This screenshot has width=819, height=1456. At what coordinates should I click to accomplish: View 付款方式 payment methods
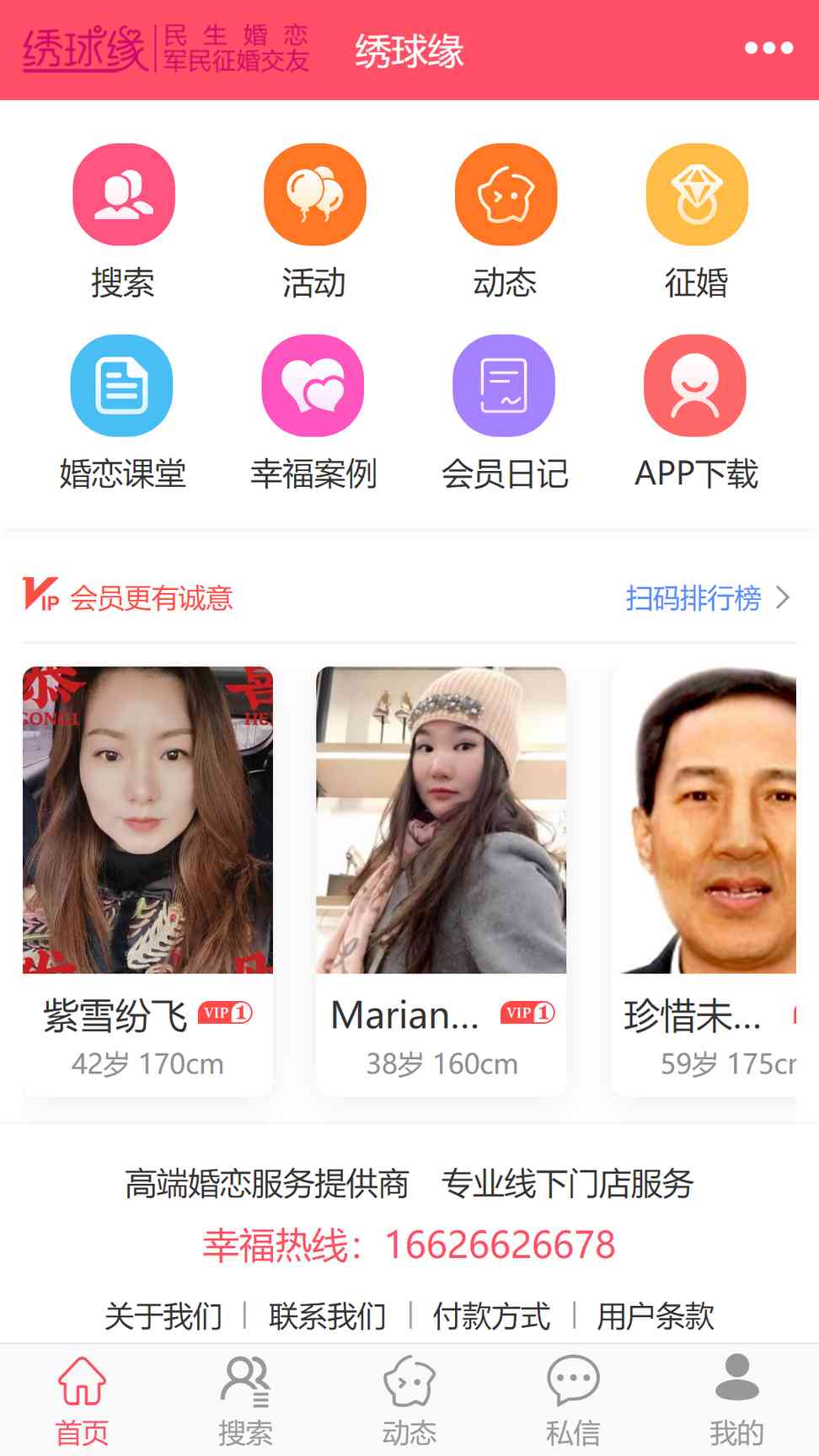click(491, 1315)
